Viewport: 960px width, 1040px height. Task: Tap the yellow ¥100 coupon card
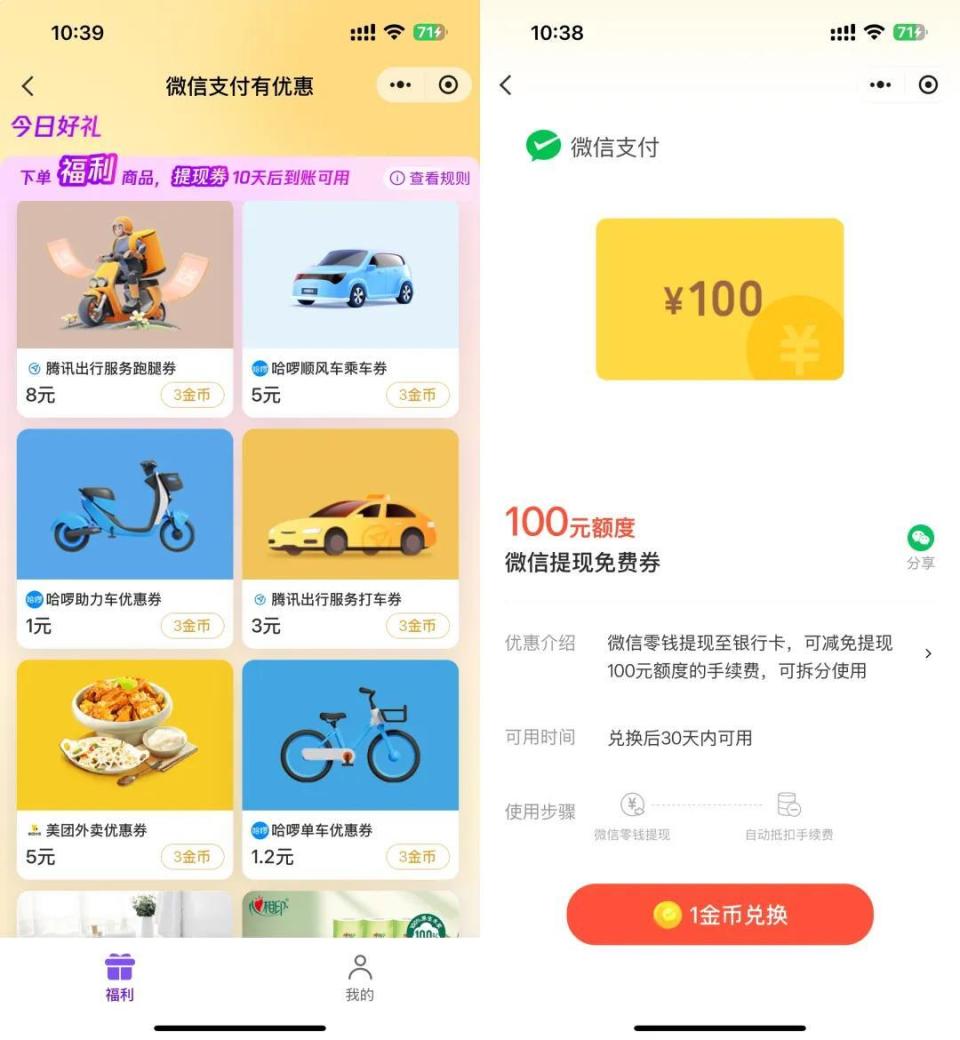(x=719, y=297)
